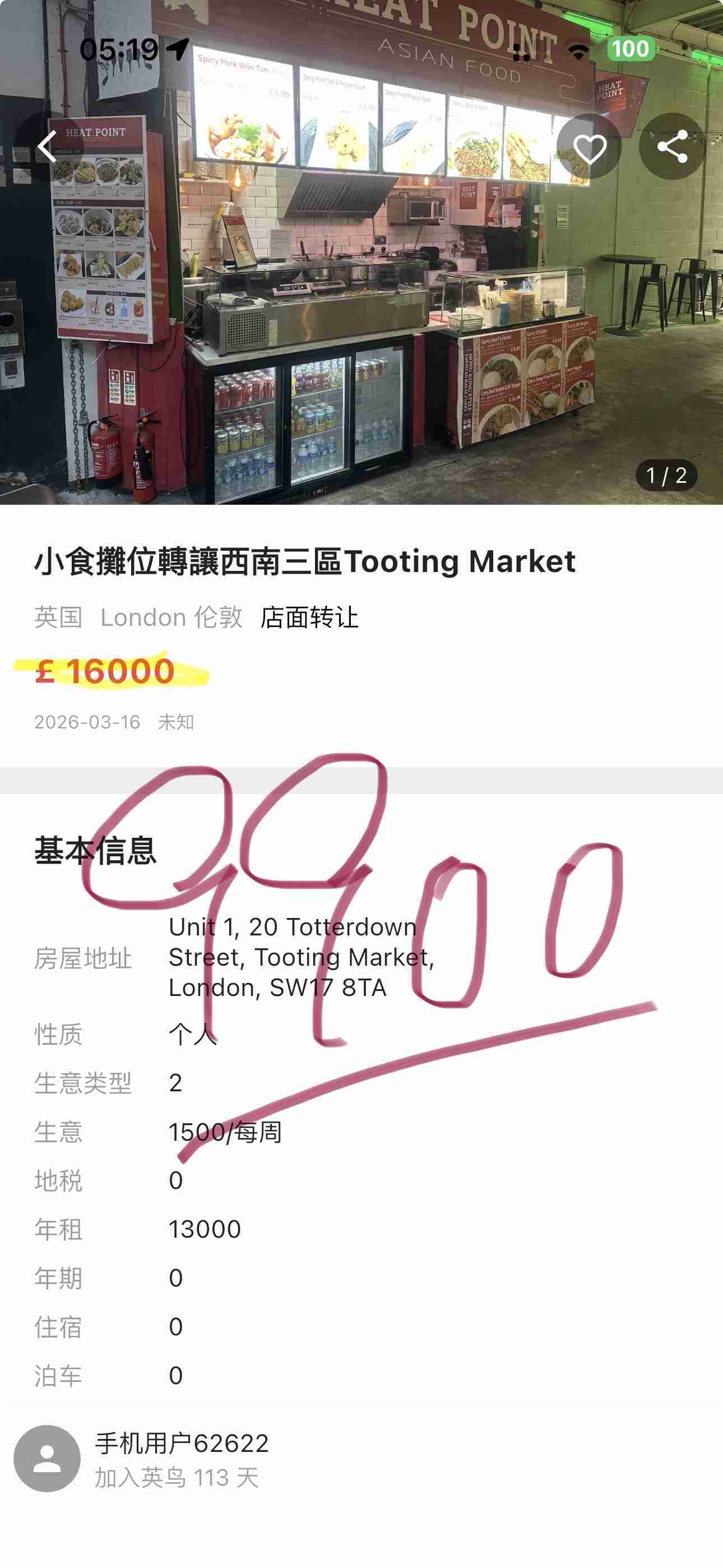This screenshot has height=1568, width=723.
Task: Favorite this listing with the heart icon
Action: [589, 147]
